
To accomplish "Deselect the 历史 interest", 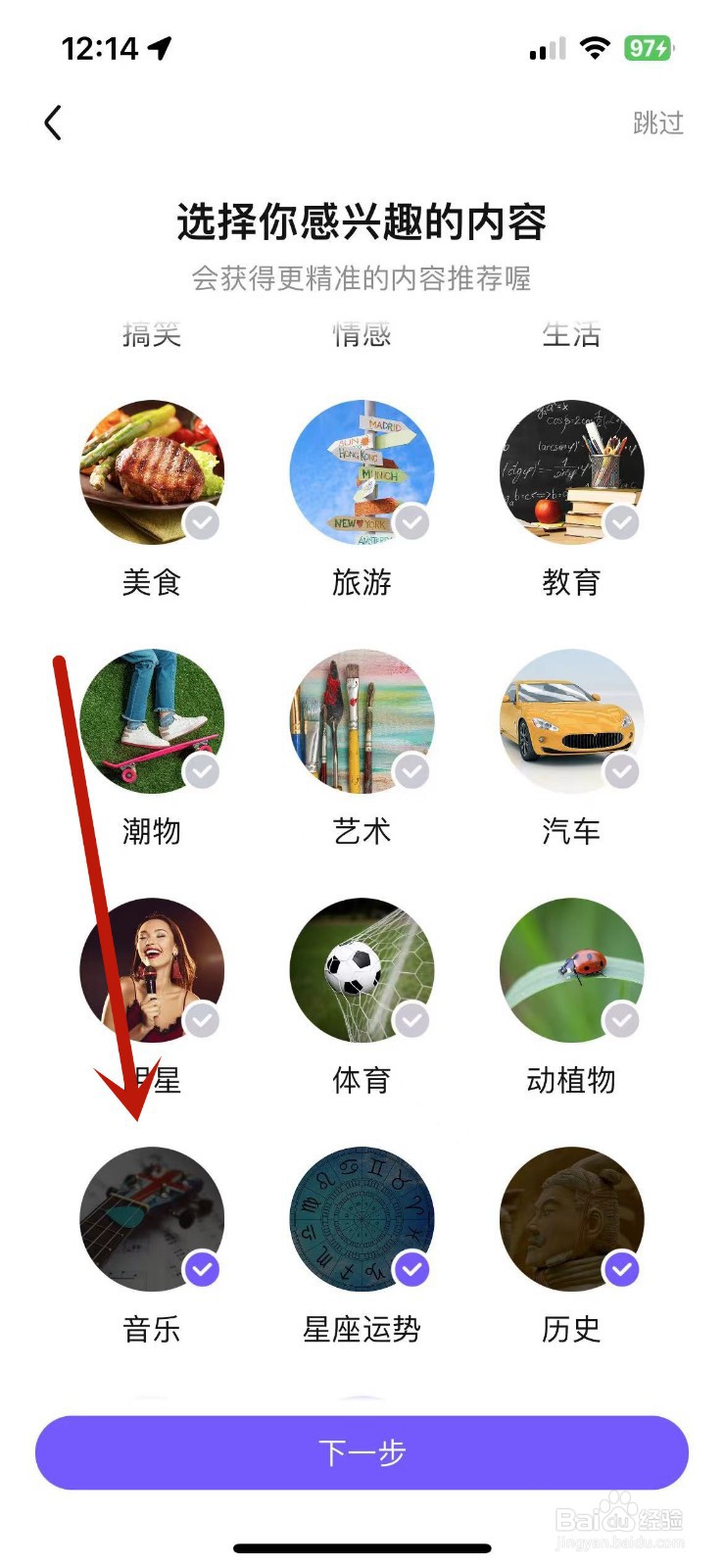I will pos(571,1219).
